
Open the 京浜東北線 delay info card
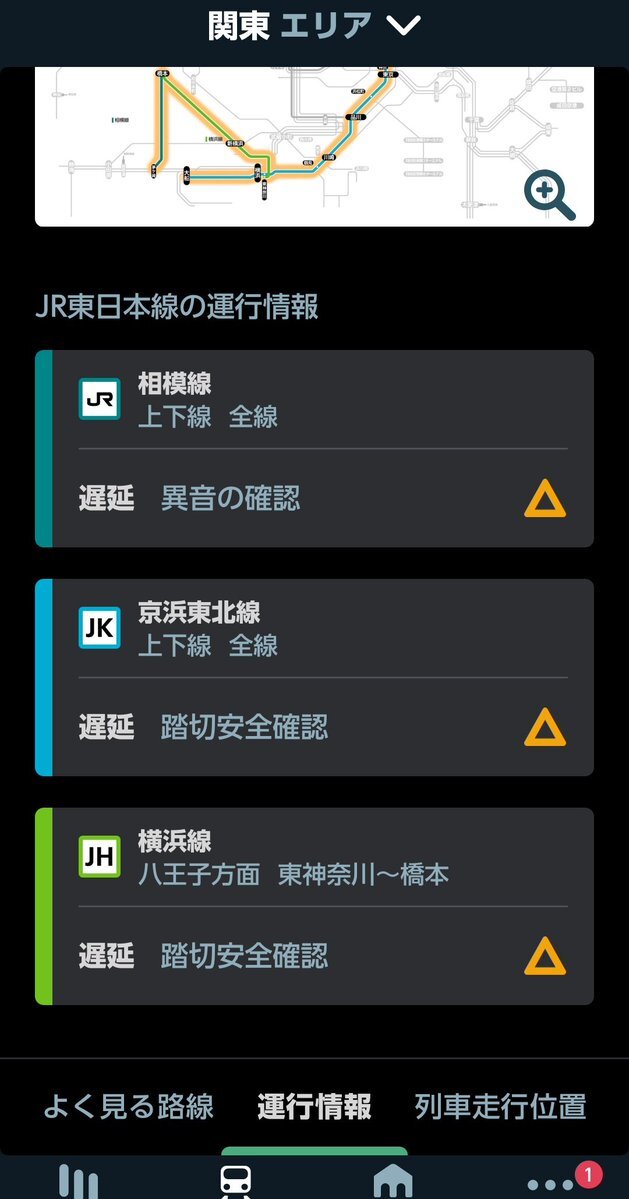[314, 677]
